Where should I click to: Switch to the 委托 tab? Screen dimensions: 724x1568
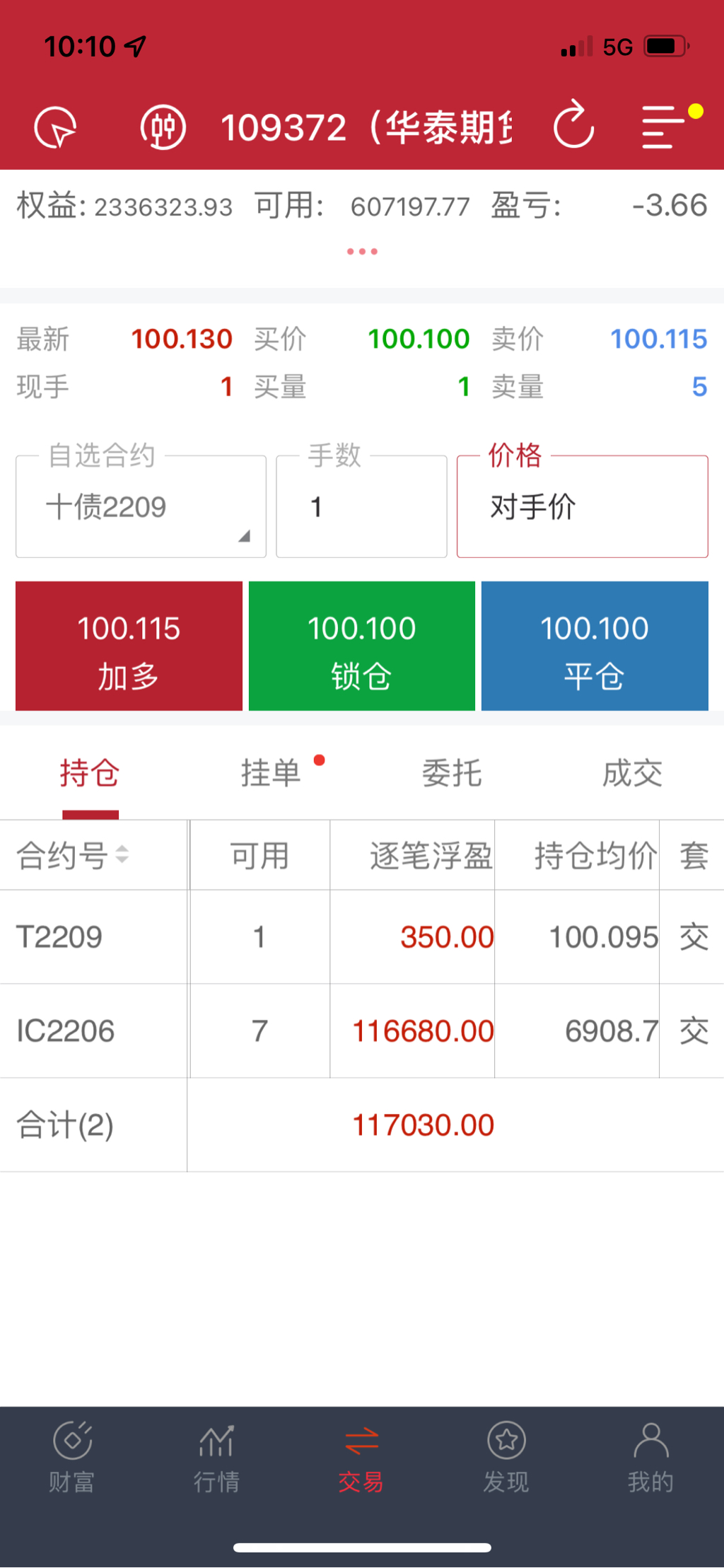pos(452,773)
